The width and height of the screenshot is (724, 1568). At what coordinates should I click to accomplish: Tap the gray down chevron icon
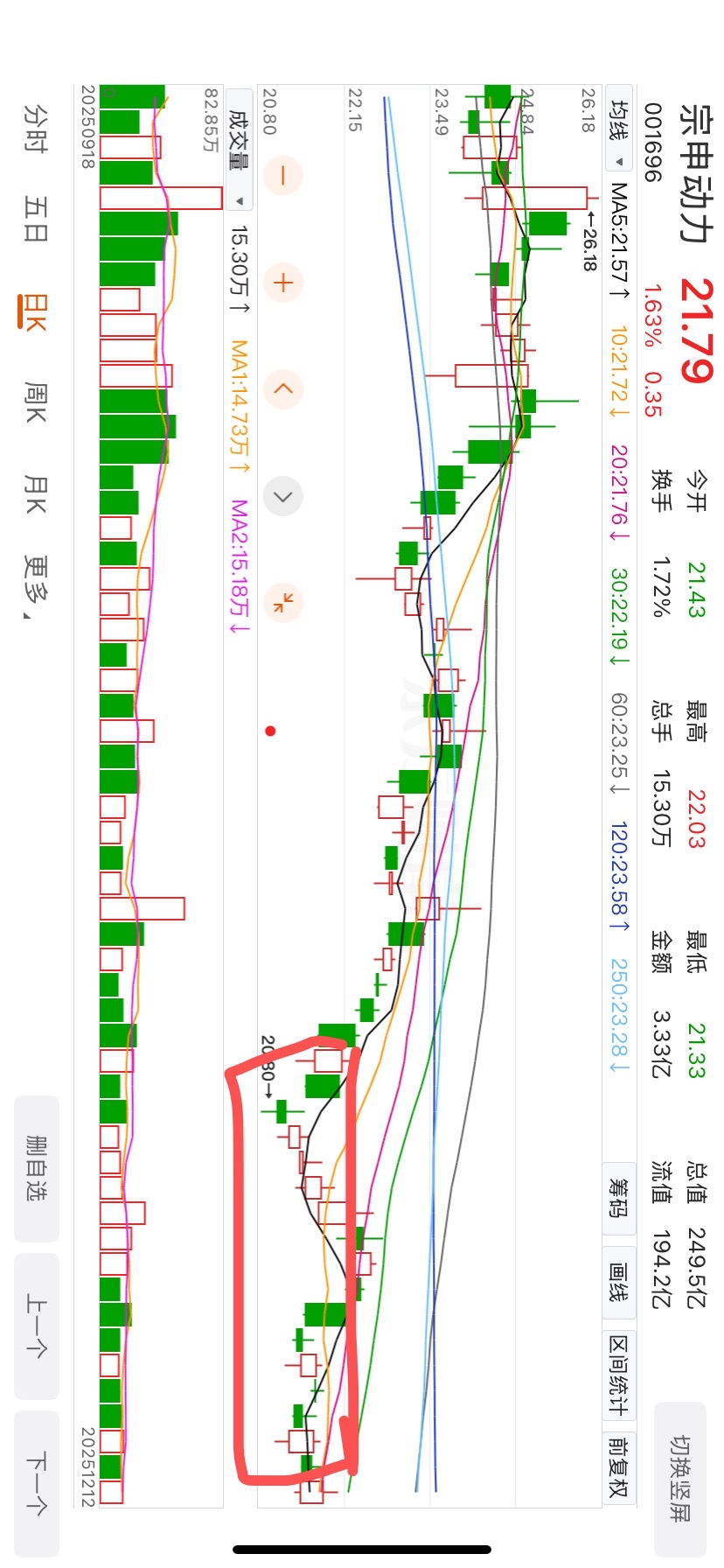[x=282, y=496]
